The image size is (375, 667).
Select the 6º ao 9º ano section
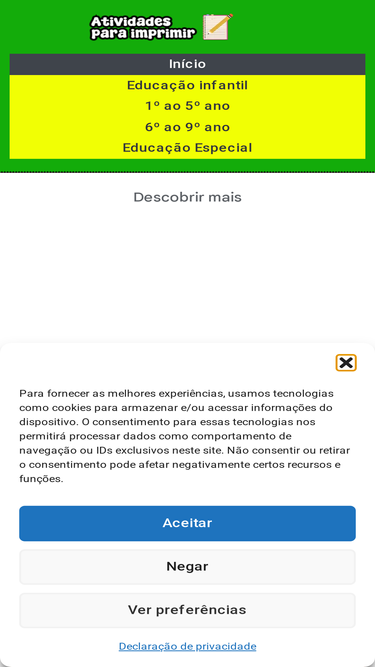pos(187,127)
